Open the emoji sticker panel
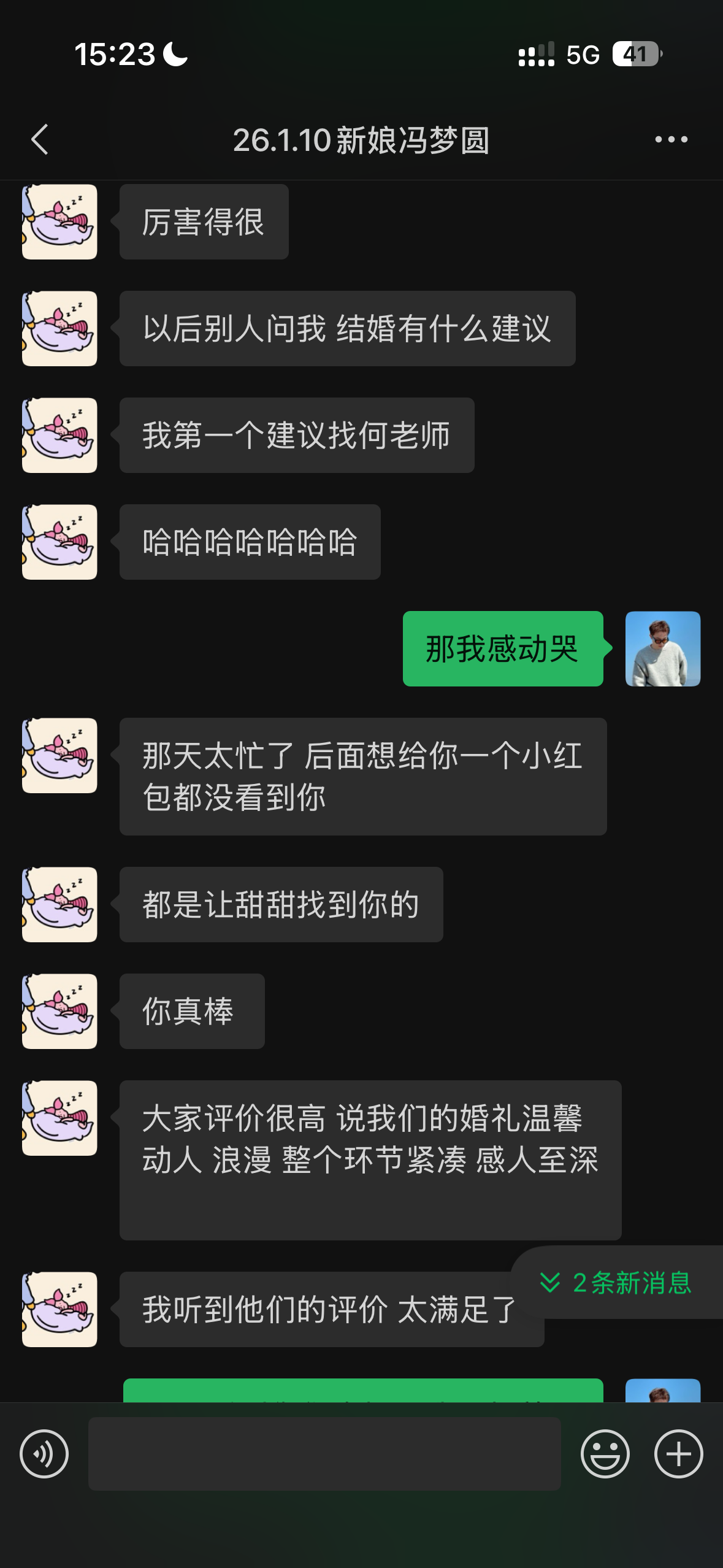723x1568 pixels. [605, 1453]
